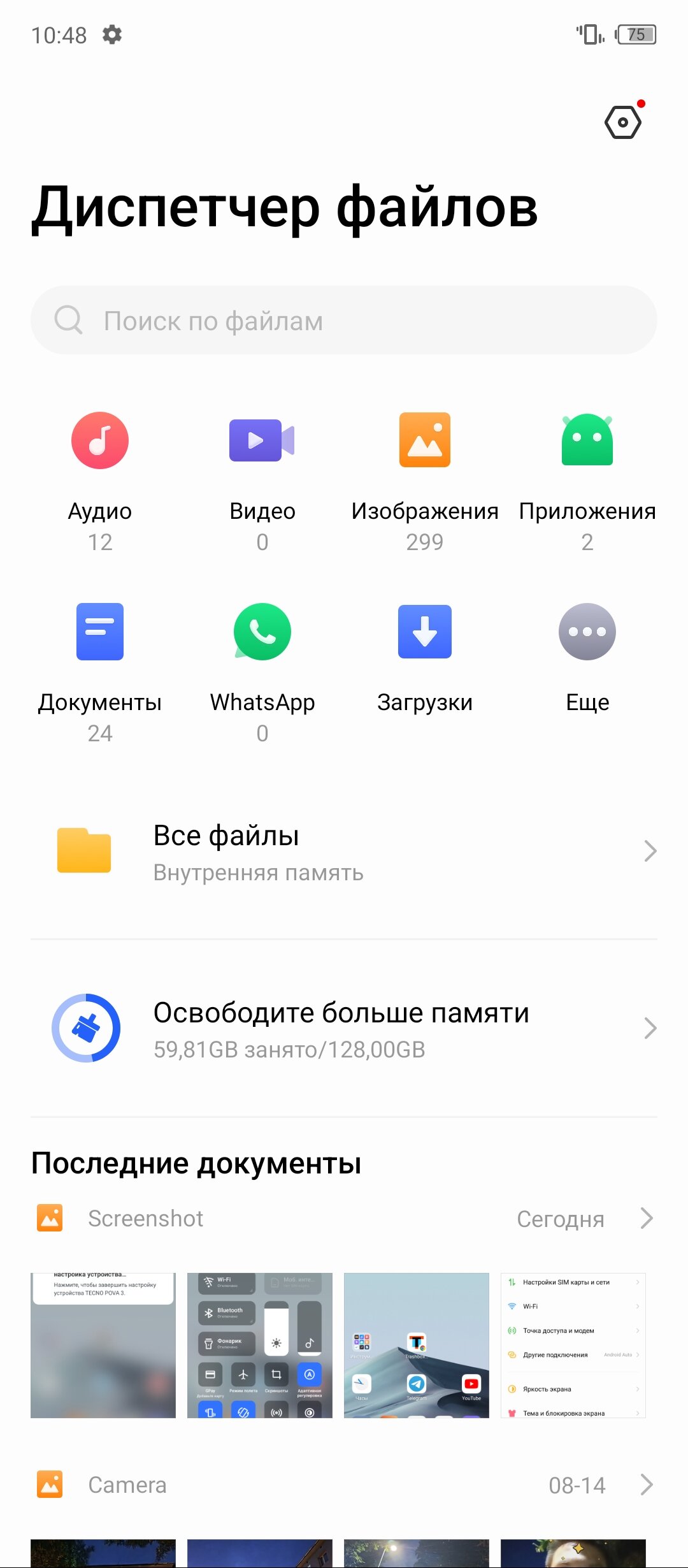688x1568 pixels.
Task: Show more categories via Еще
Action: pyautogui.click(x=587, y=658)
